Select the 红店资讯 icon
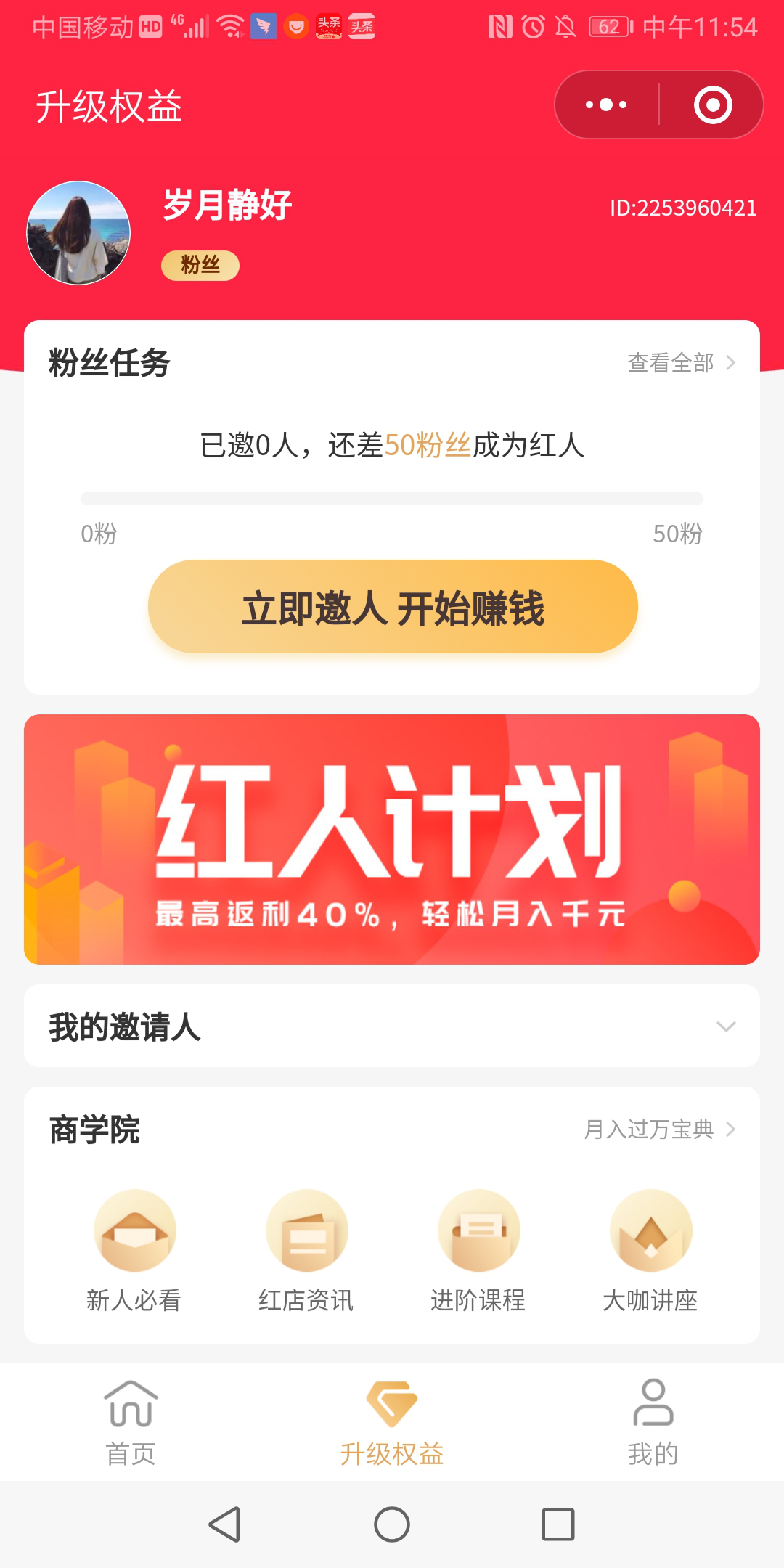Image resolution: width=784 pixels, height=1568 pixels. point(306,1230)
